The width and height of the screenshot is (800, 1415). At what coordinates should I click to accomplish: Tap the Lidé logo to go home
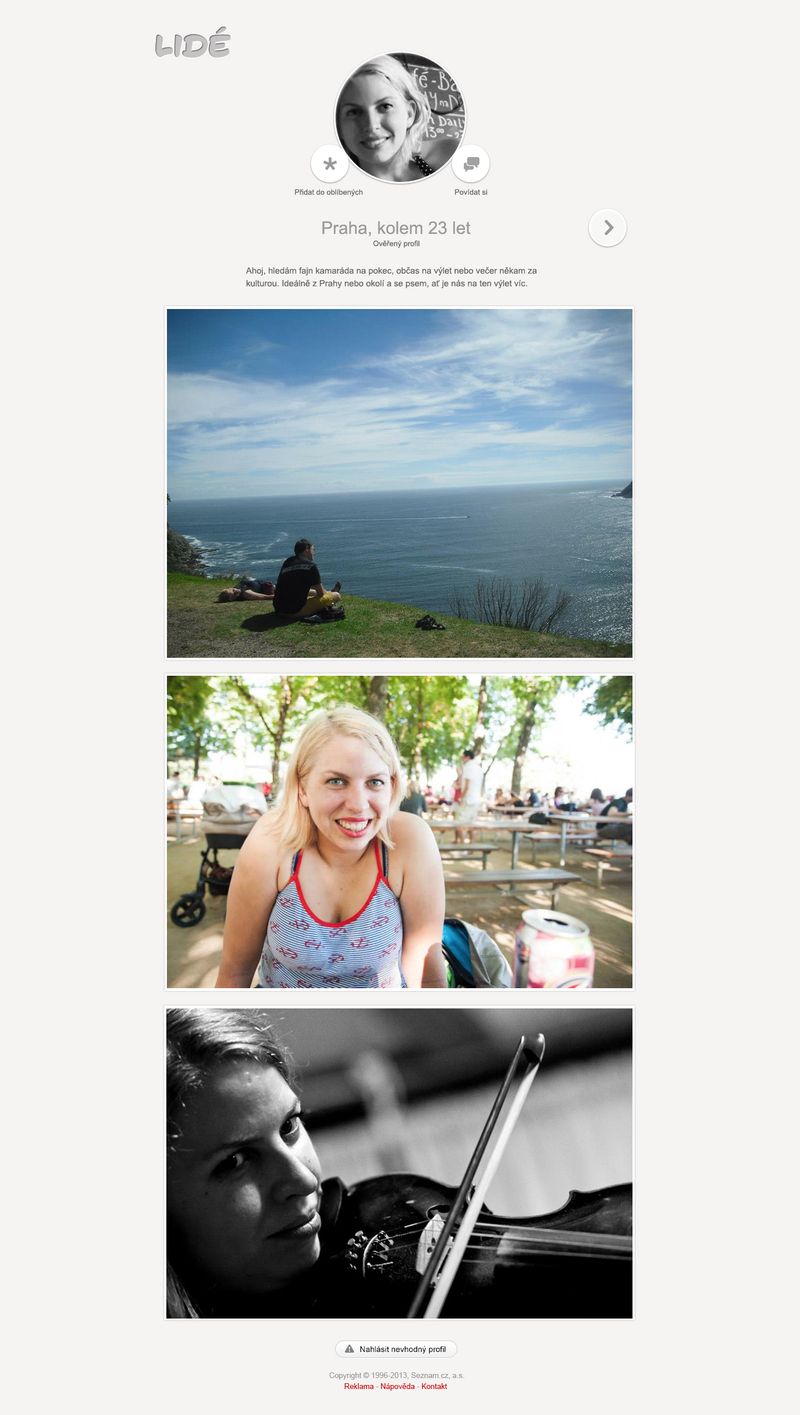193,45
